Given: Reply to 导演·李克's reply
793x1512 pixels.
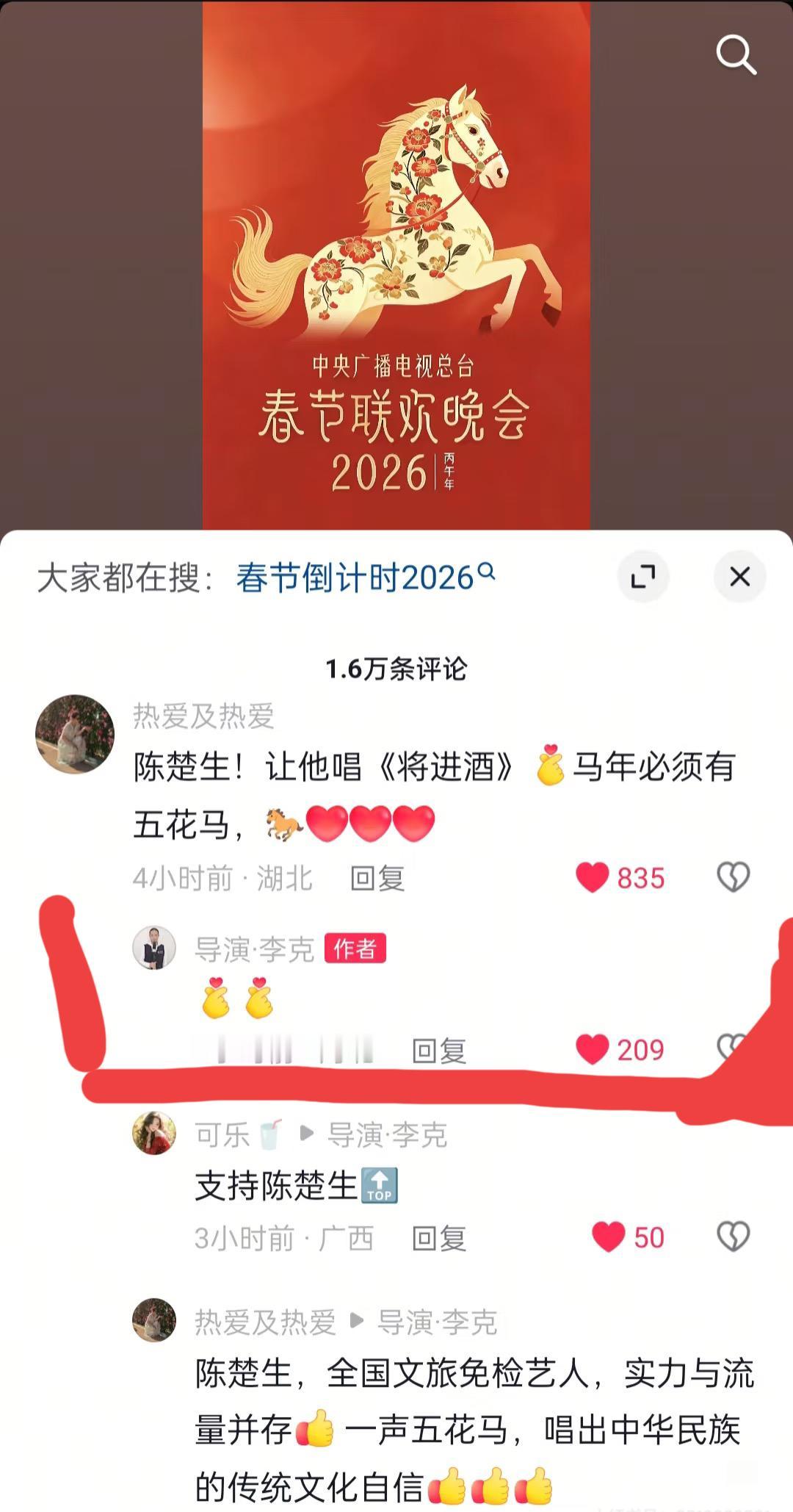Looking at the screenshot, I should (441, 1051).
